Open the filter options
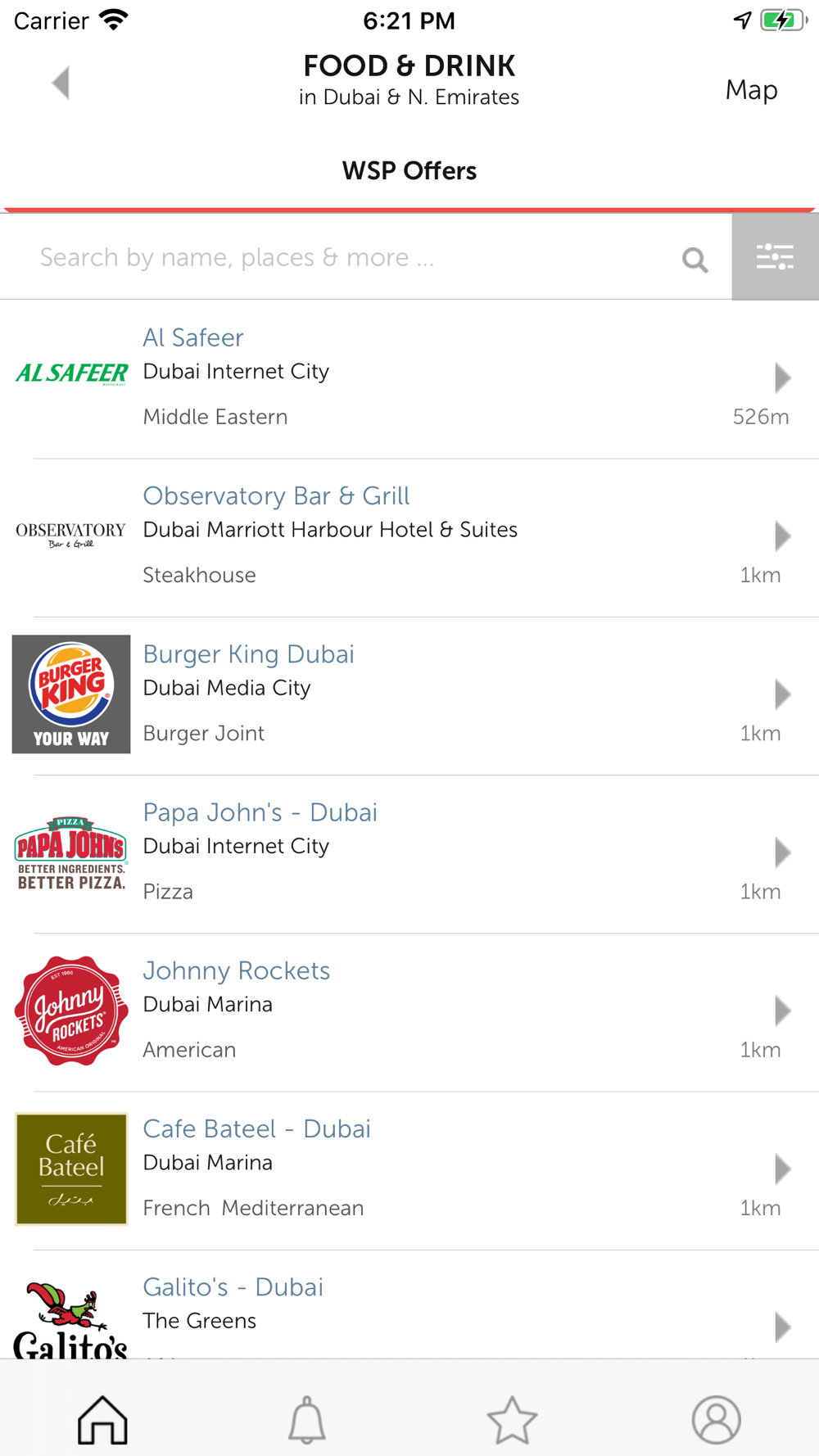819x1456 pixels. coord(775,257)
